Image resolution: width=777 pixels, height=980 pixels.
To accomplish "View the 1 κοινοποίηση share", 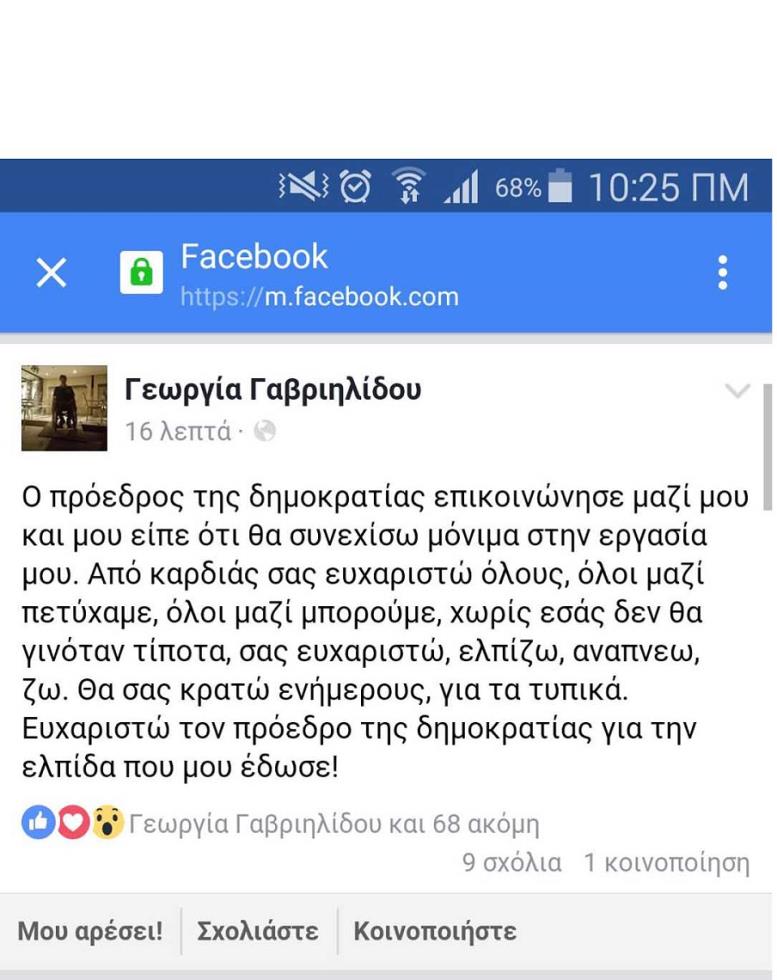I will click(666, 862).
